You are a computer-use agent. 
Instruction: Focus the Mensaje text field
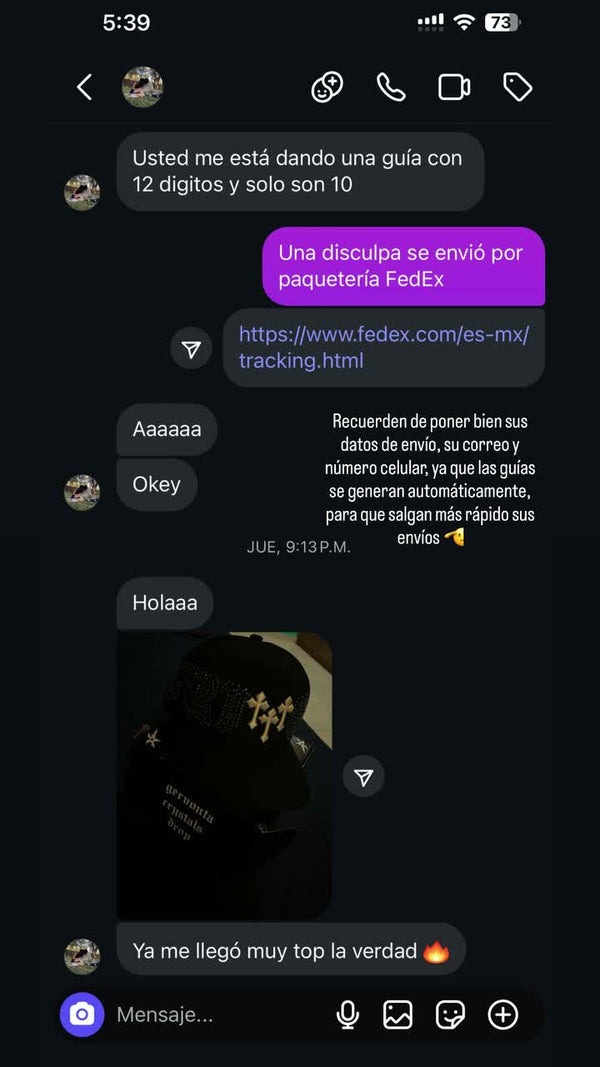click(x=210, y=1015)
